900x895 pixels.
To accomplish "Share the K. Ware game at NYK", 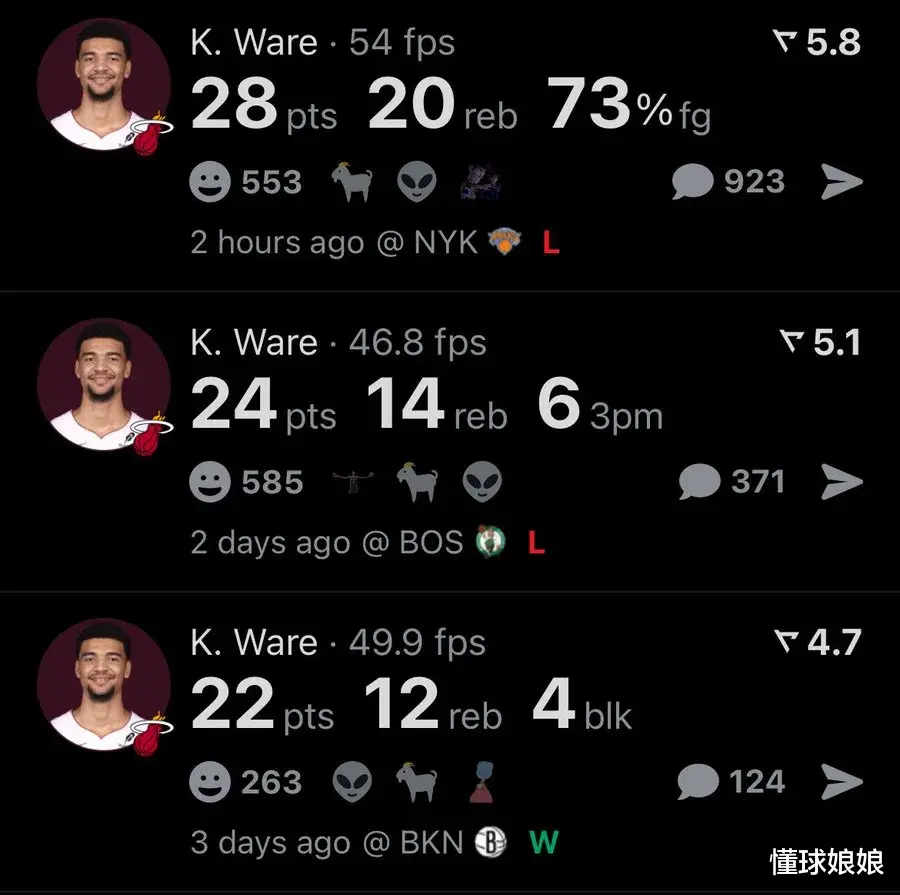I will coord(841,182).
